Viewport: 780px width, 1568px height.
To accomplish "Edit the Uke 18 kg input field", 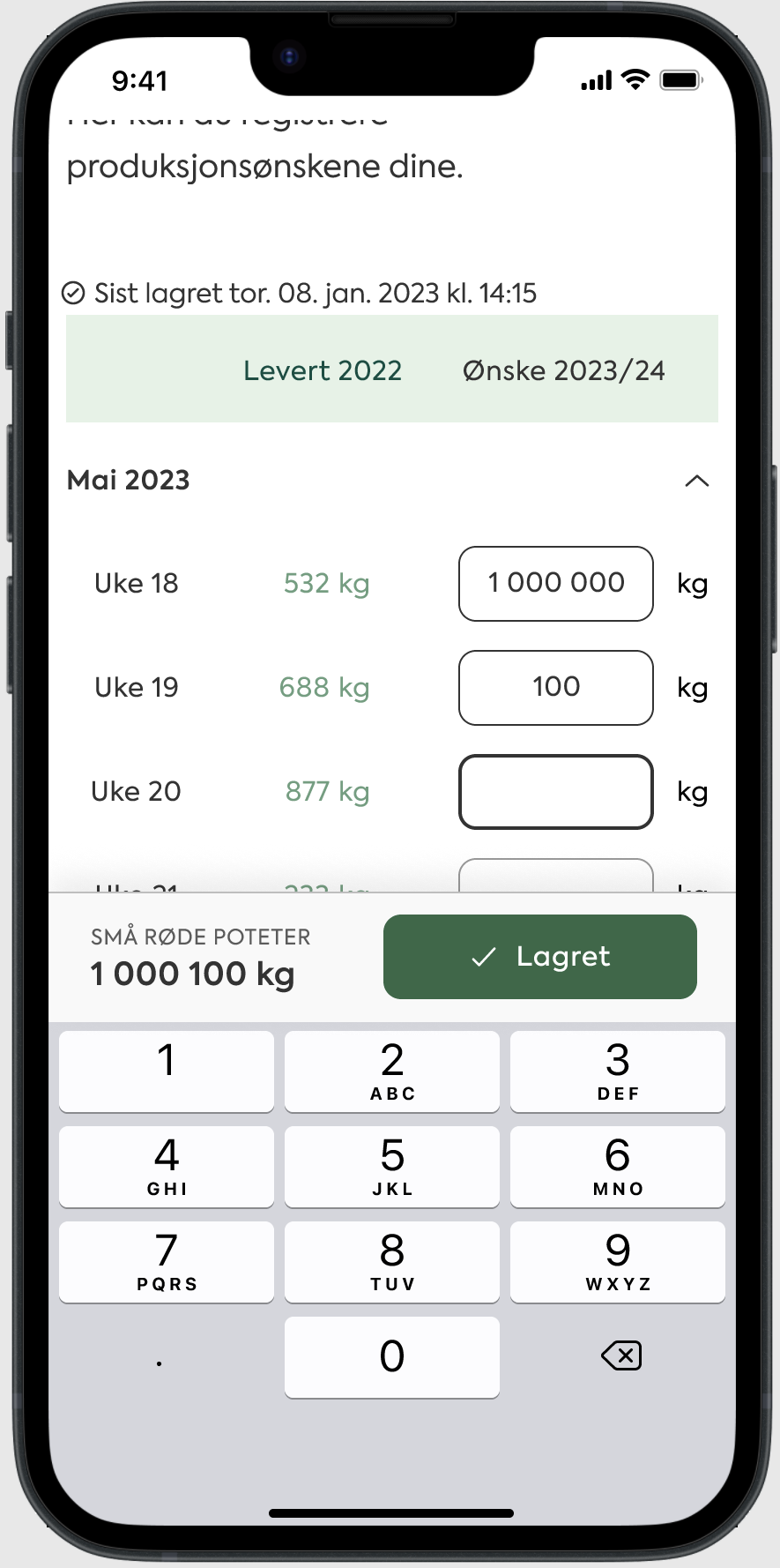I will click(555, 584).
